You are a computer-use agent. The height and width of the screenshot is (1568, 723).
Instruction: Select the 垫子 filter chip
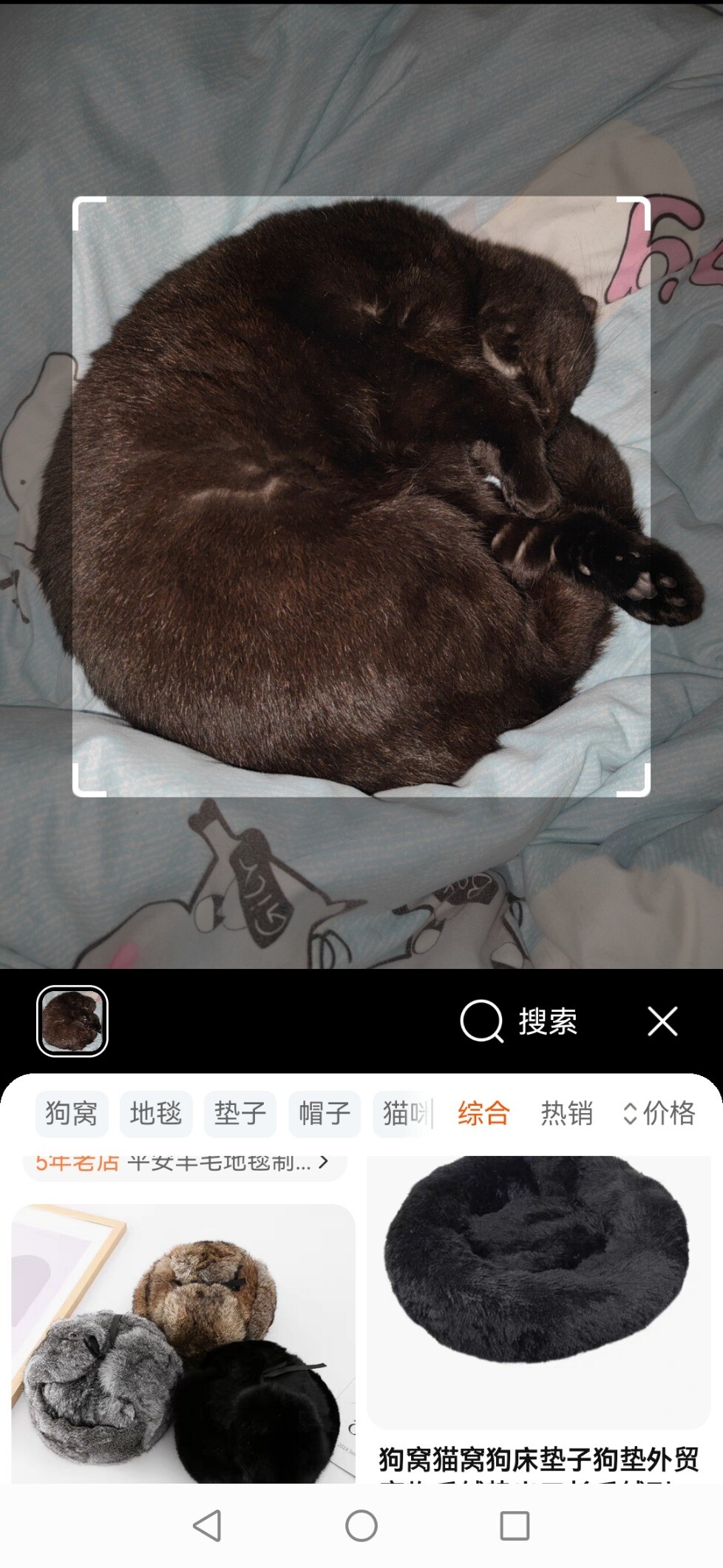tap(240, 1113)
